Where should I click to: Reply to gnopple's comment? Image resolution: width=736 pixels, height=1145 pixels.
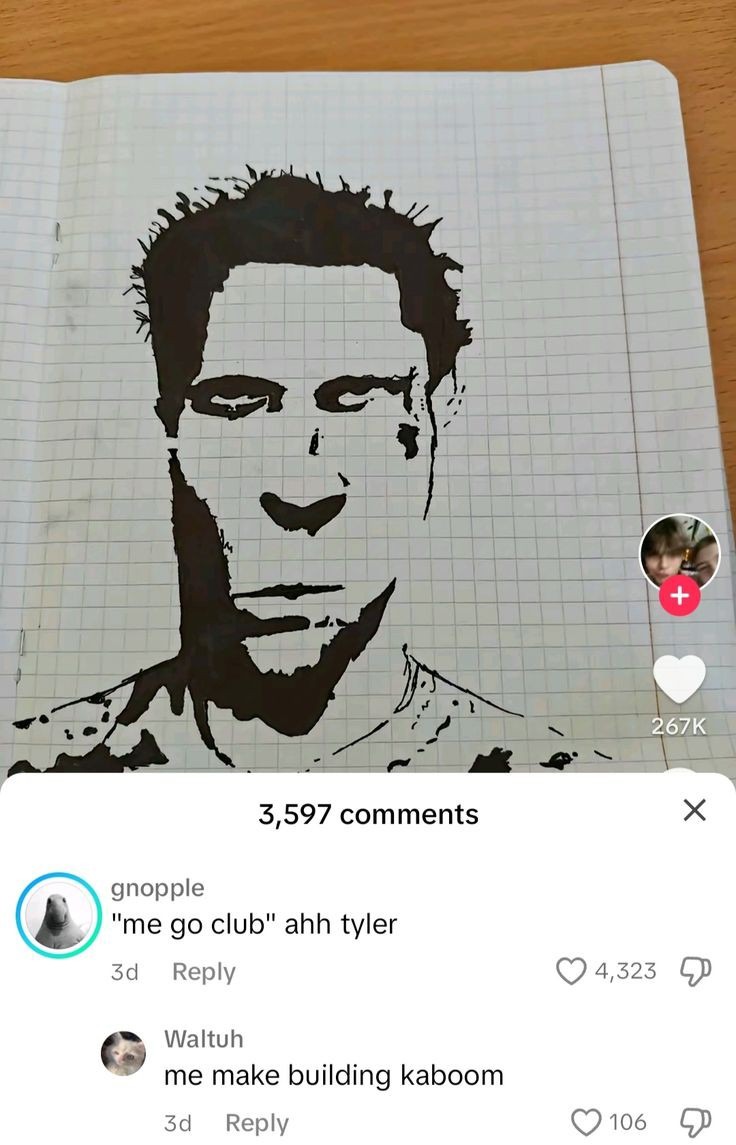tap(203, 971)
